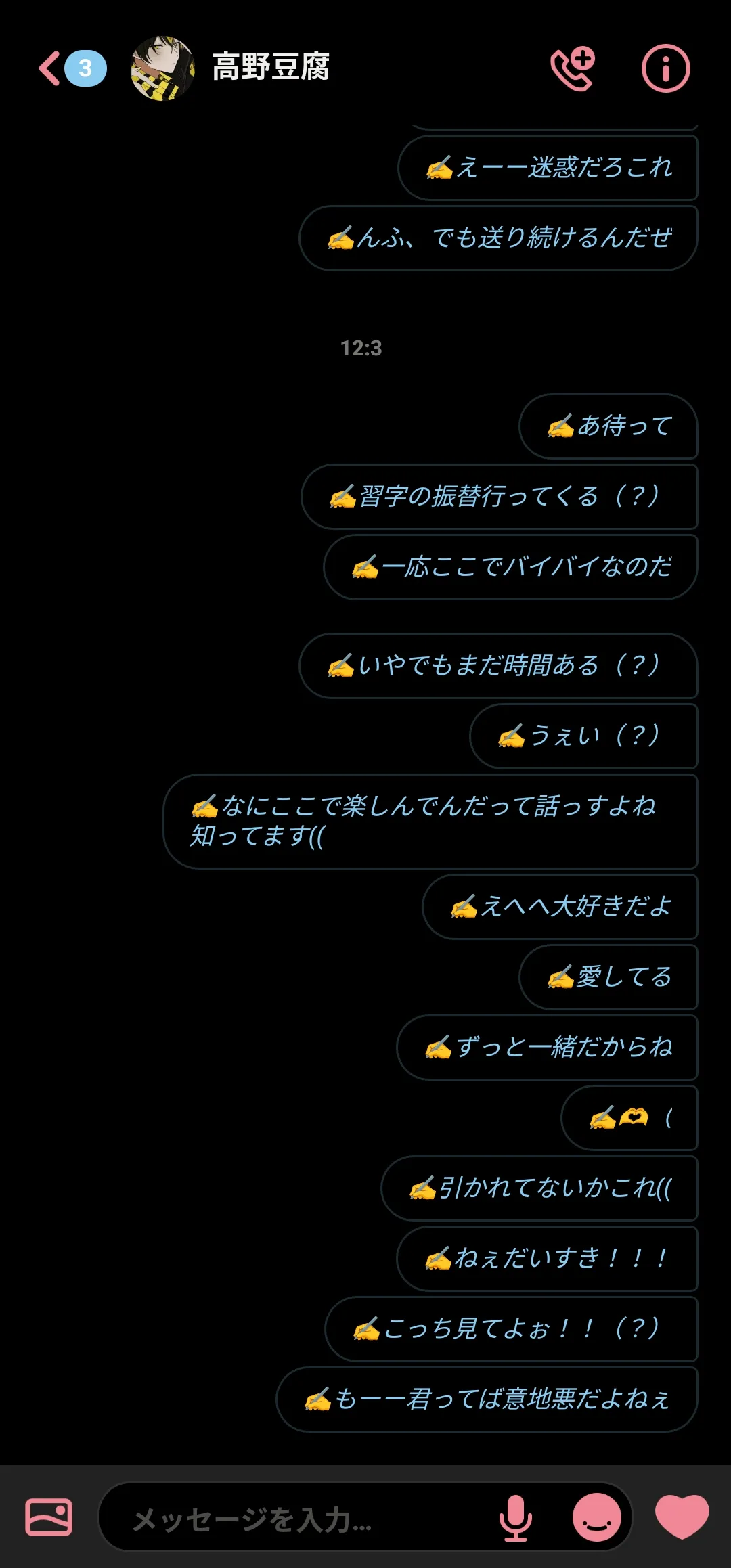Send a heart reaction

[x=682, y=1517]
